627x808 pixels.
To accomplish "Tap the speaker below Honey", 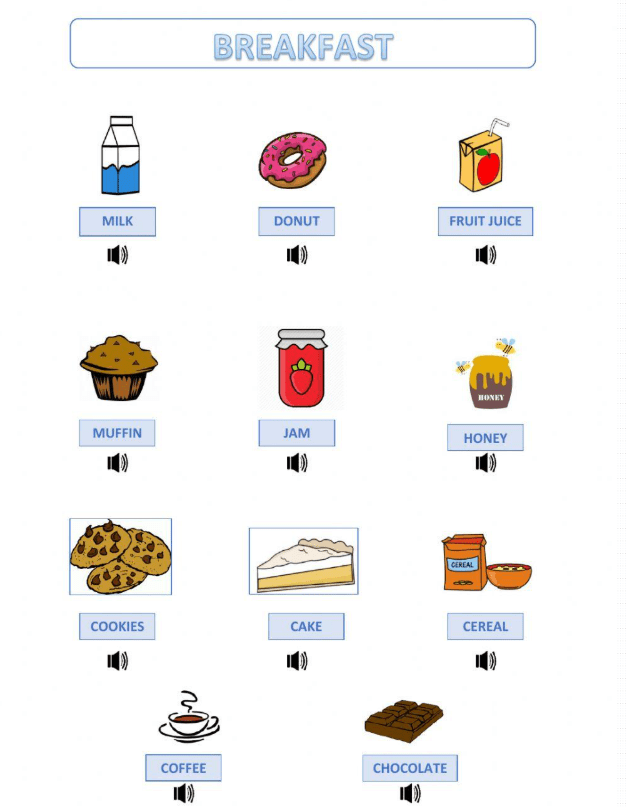I will point(485,462).
